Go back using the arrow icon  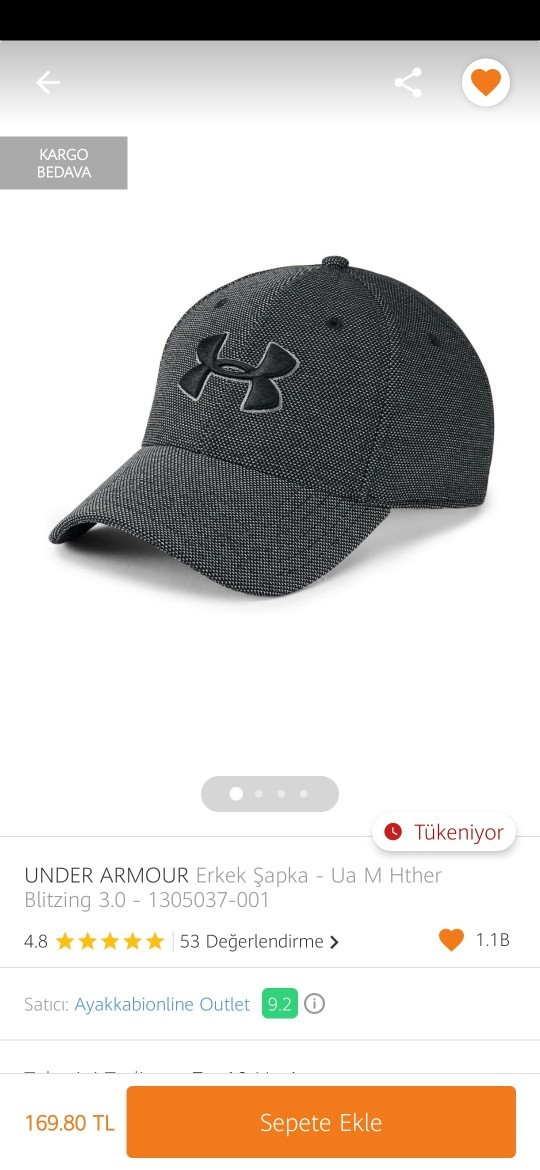click(48, 82)
